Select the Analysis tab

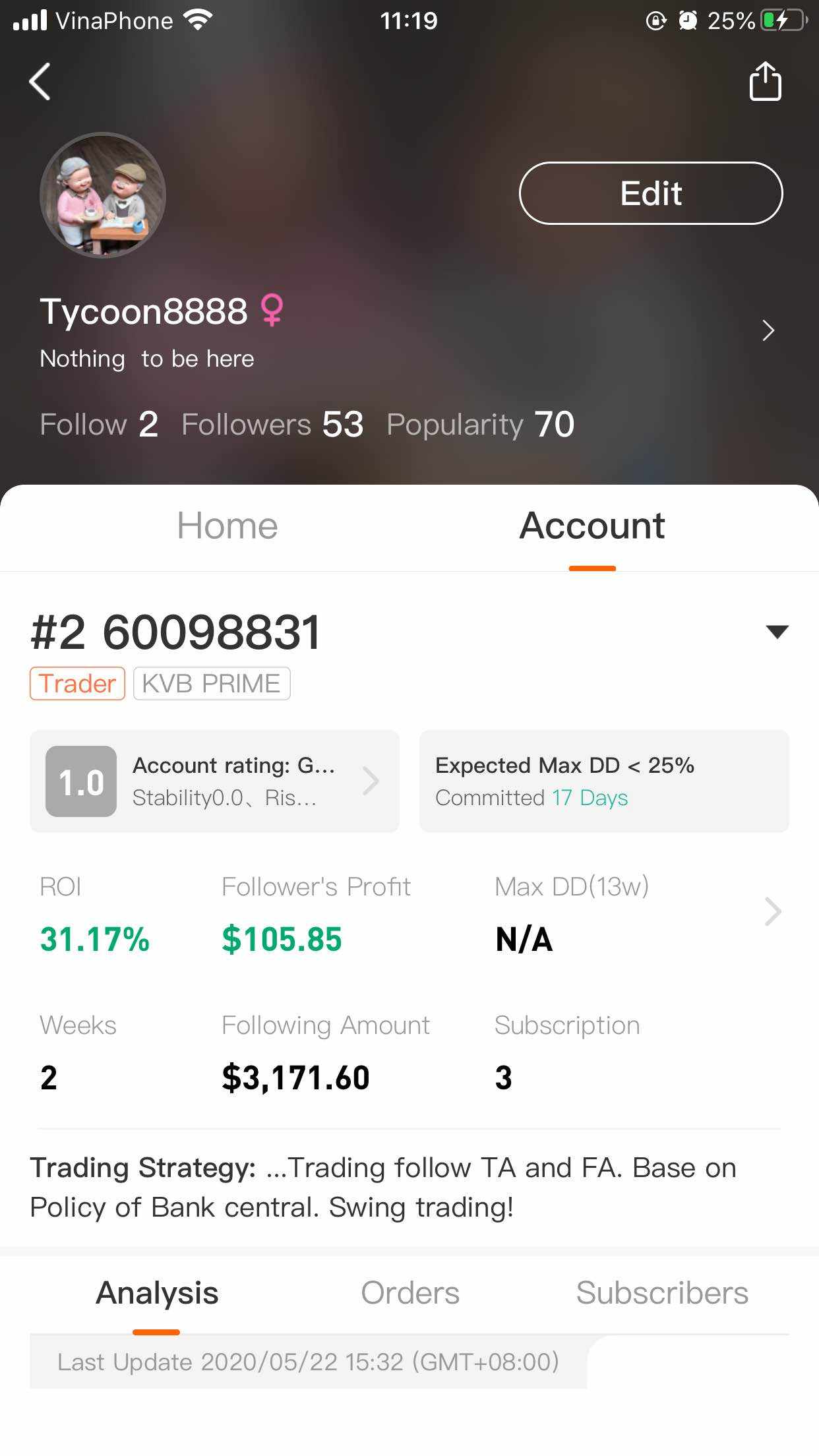[157, 1292]
